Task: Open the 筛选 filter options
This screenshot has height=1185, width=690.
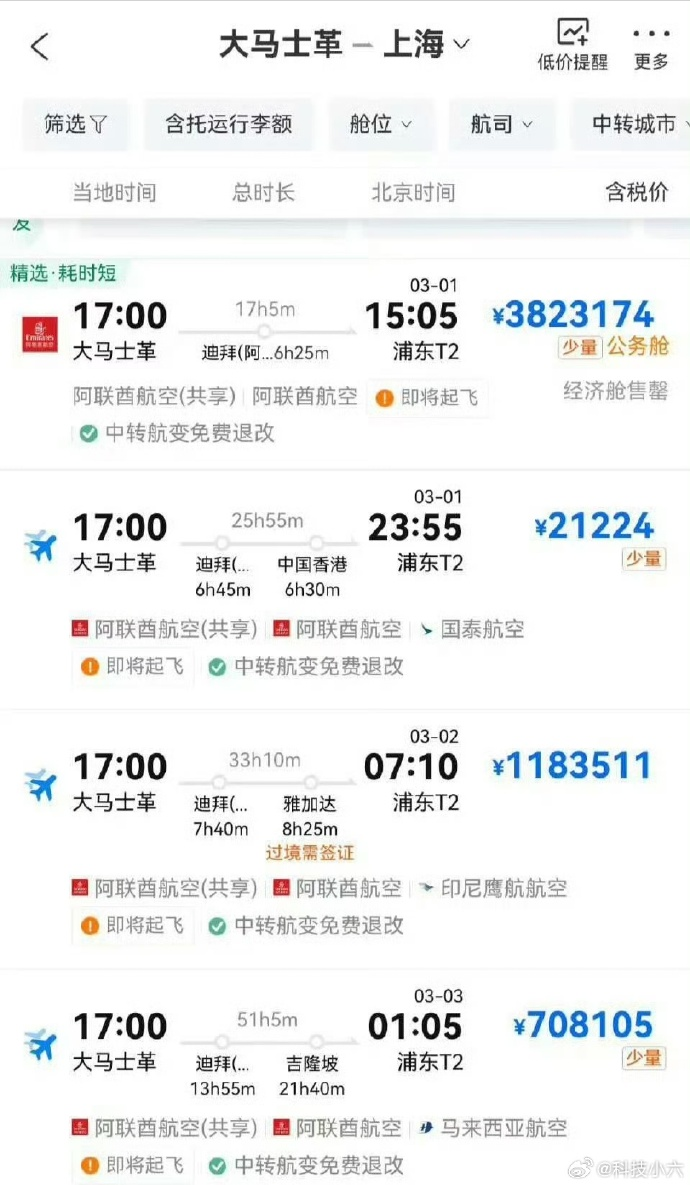Action: pos(75,124)
